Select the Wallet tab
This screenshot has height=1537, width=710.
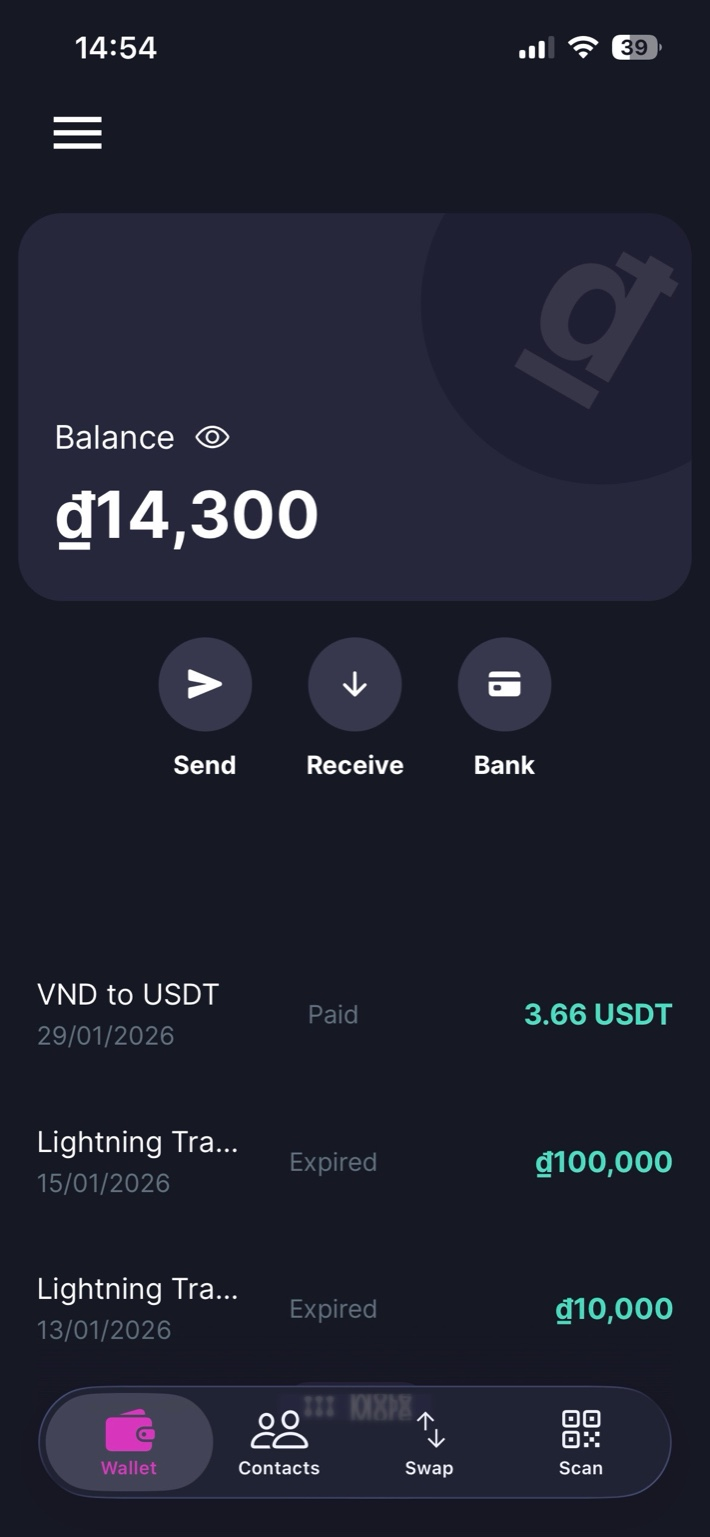click(x=129, y=1443)
